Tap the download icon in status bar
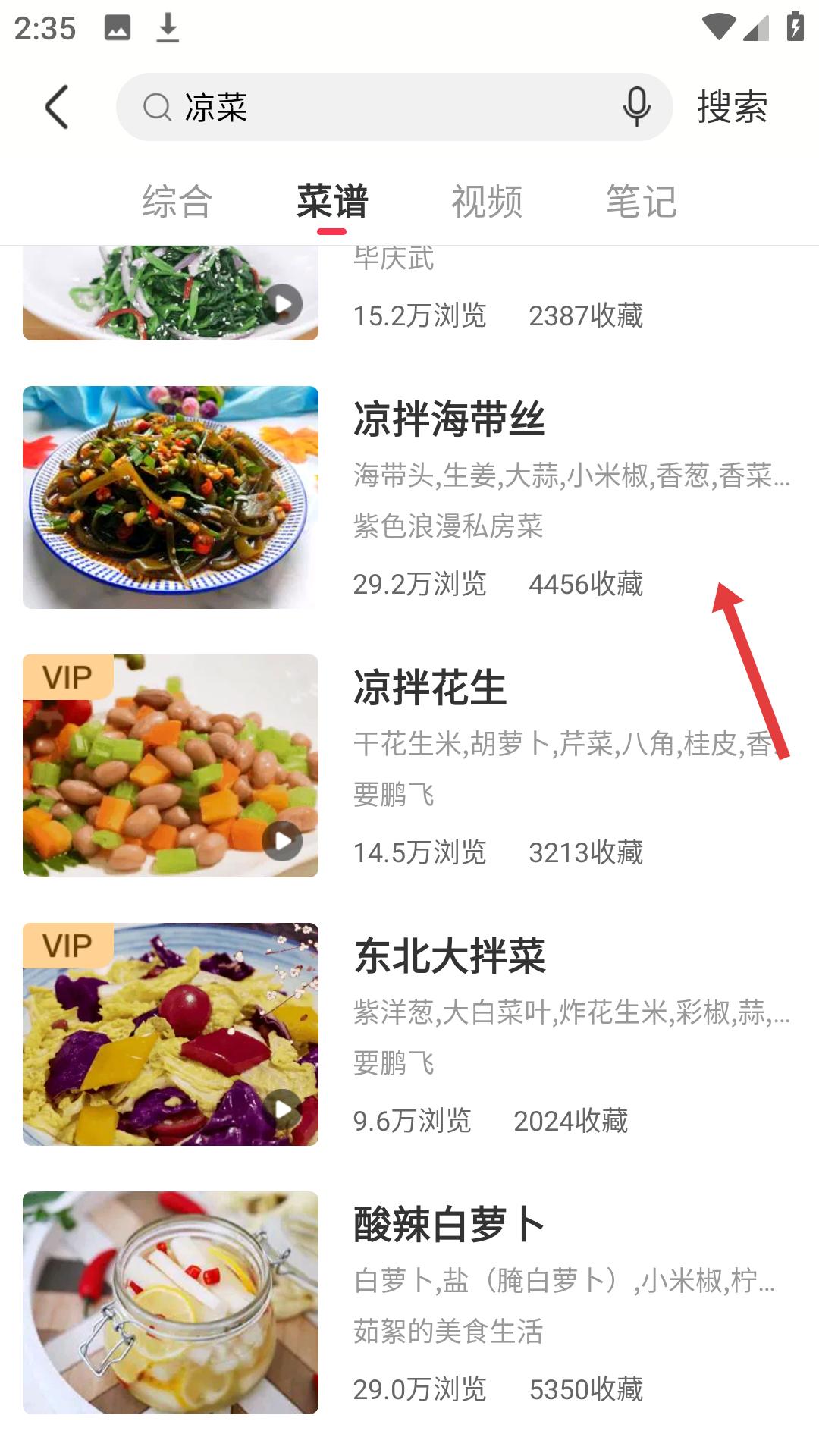 [167, 28]
